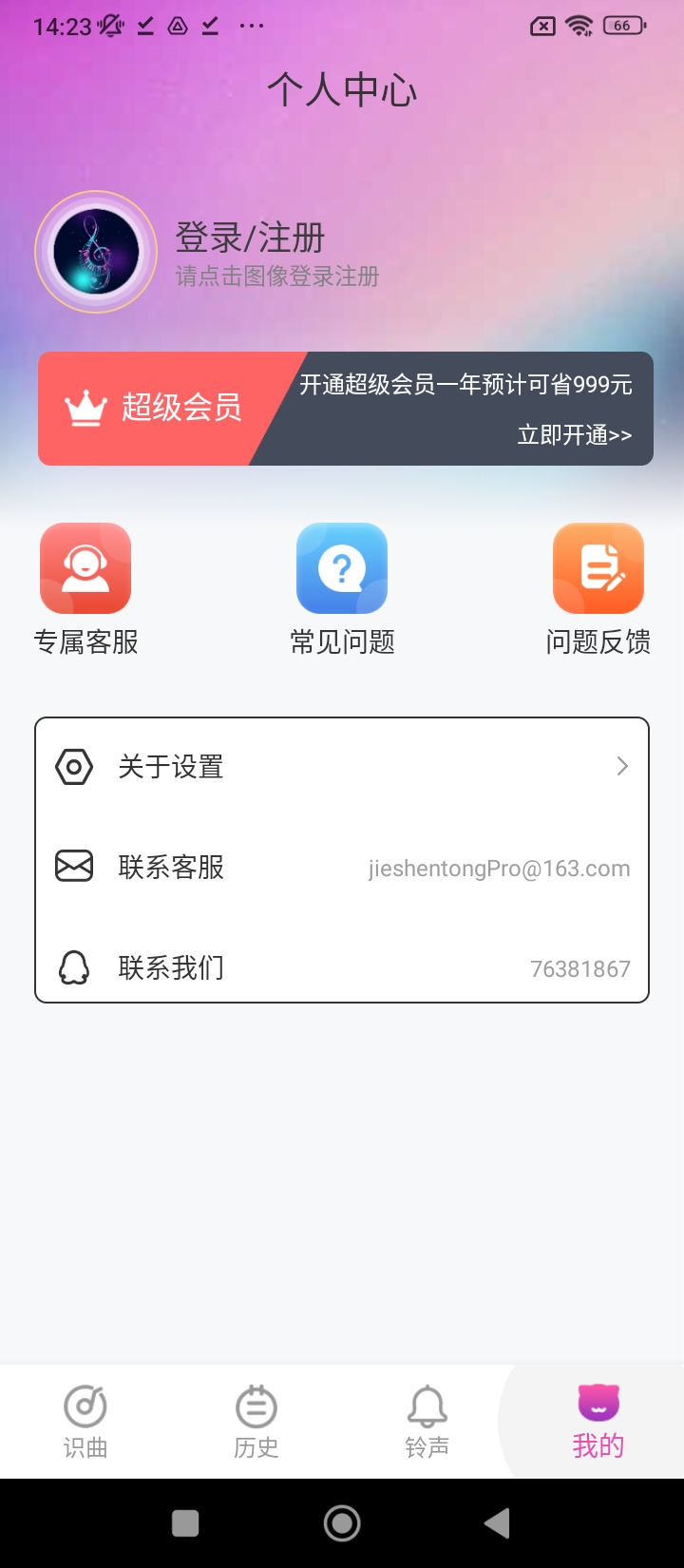Switch to the 历史 tab

tap(256, 1422)
